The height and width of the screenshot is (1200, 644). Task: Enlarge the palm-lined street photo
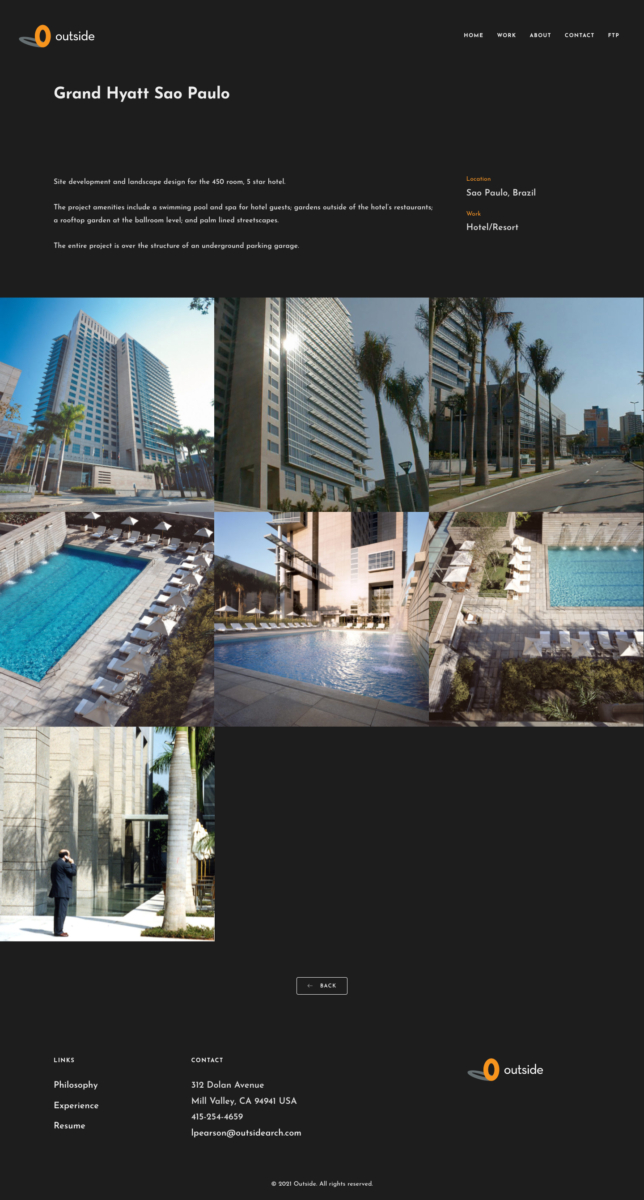pyautogui.click(x=536, y=404)
